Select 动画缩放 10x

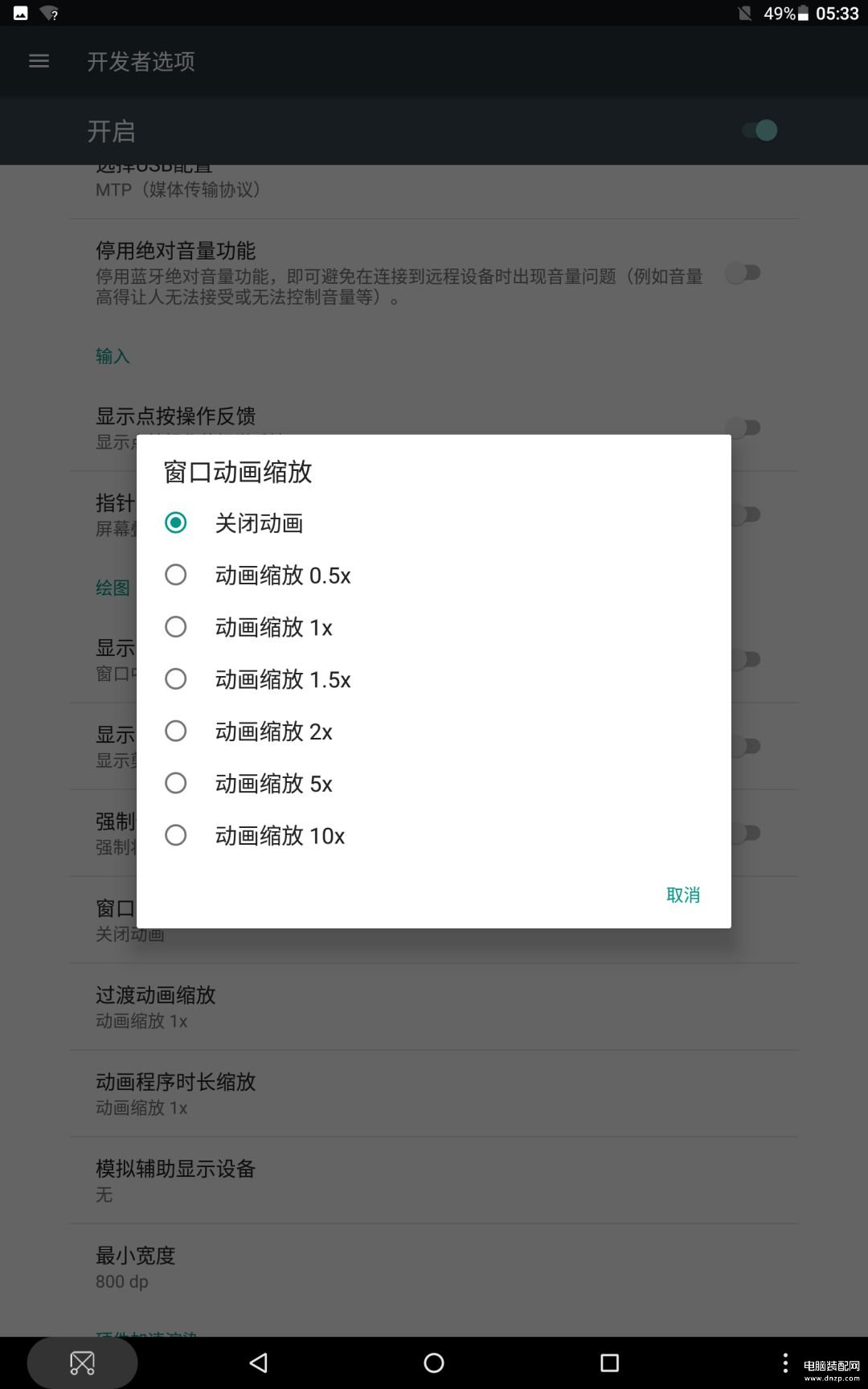(x=434, y=836)
